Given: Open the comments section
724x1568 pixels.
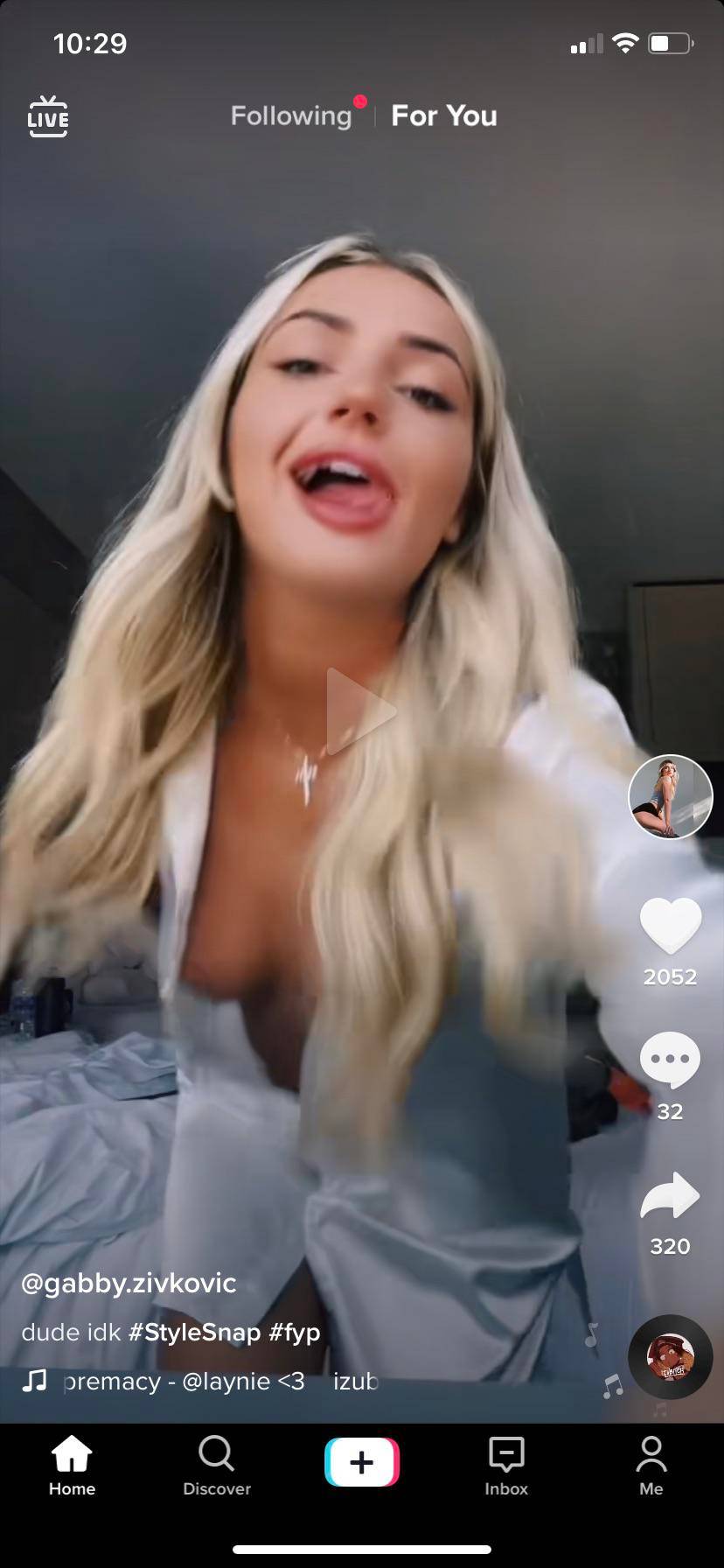Looking at the screenshot, I should tap(670, 1060).
